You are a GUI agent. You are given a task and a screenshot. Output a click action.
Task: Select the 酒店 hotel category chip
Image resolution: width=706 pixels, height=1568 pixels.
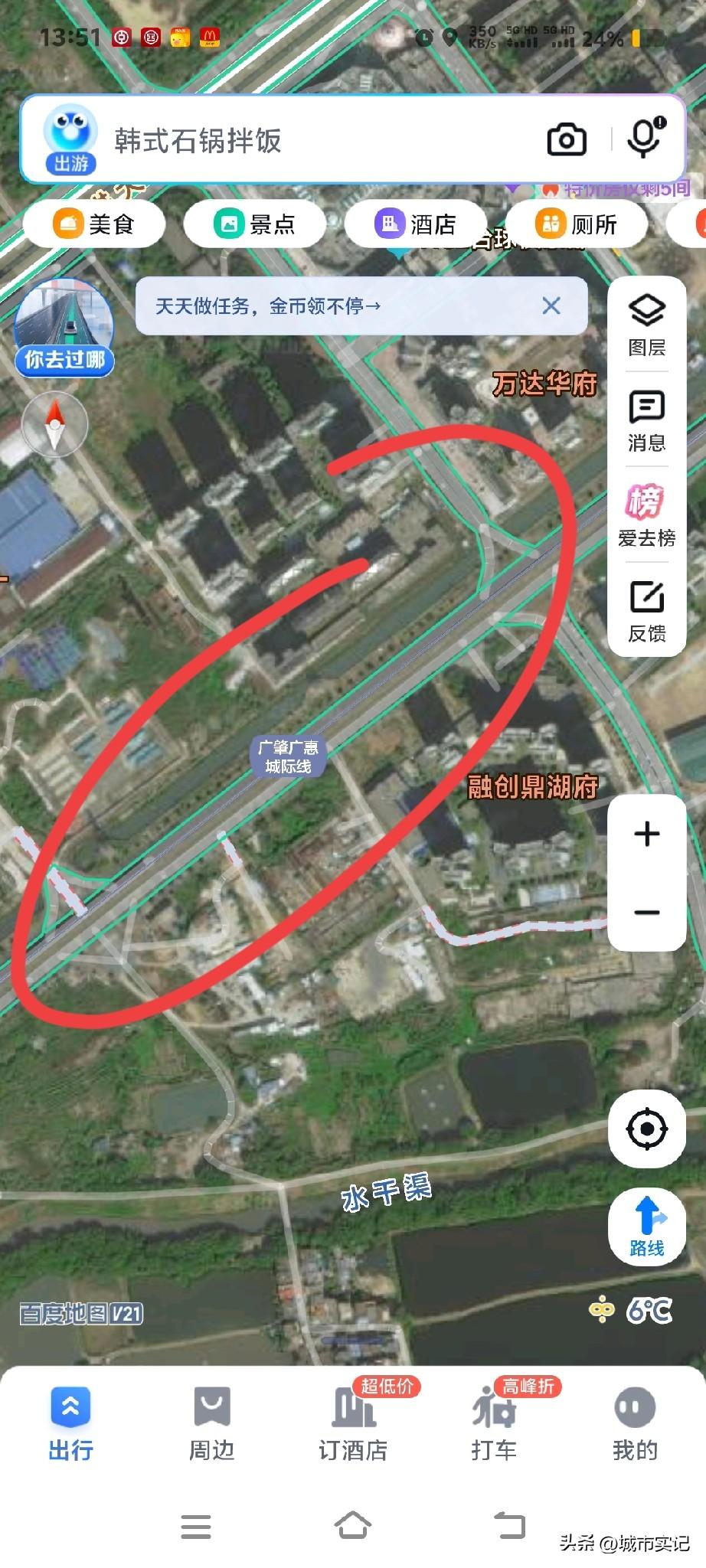(416, 224)
